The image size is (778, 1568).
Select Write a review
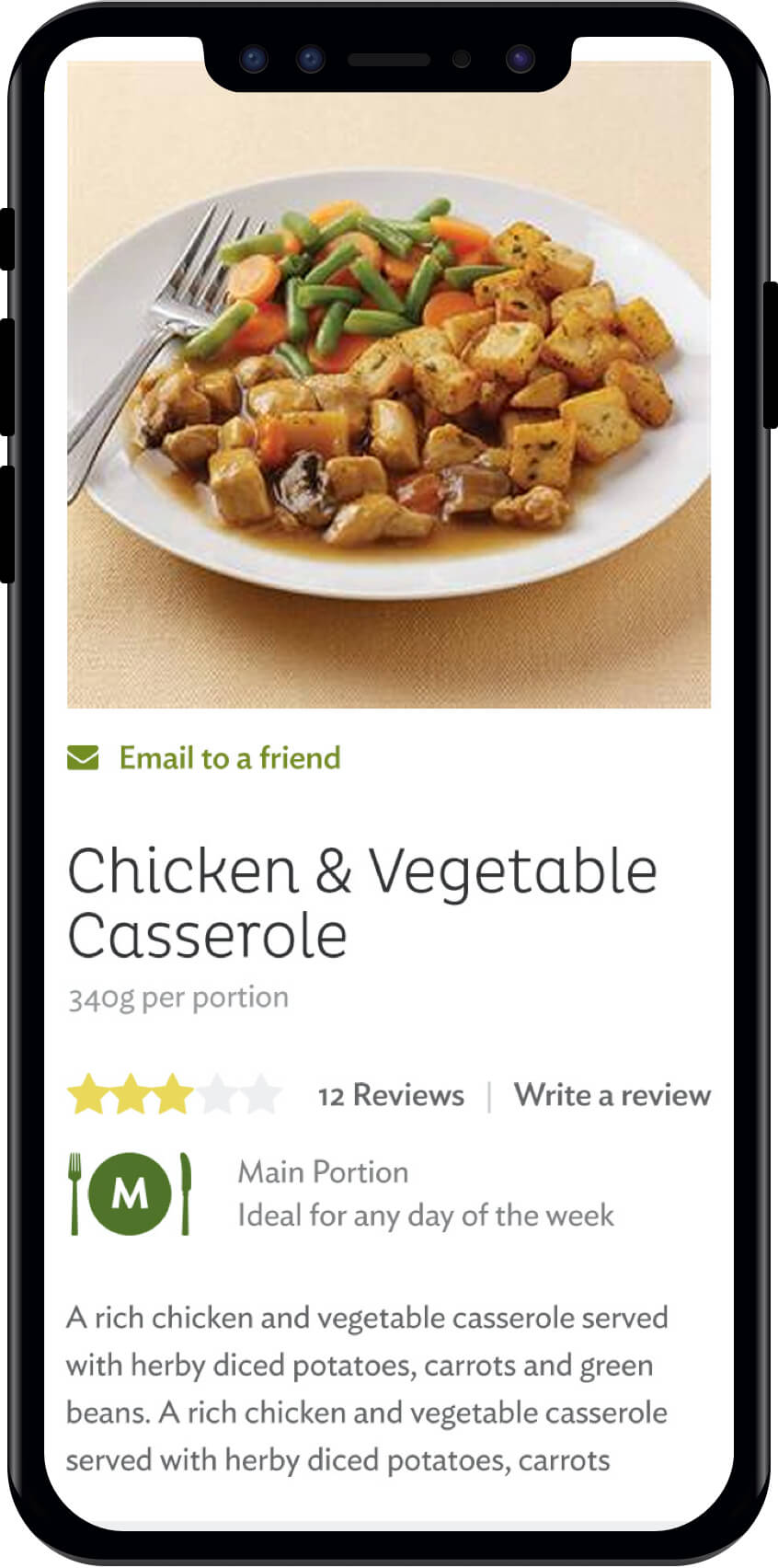[612, 1095]
